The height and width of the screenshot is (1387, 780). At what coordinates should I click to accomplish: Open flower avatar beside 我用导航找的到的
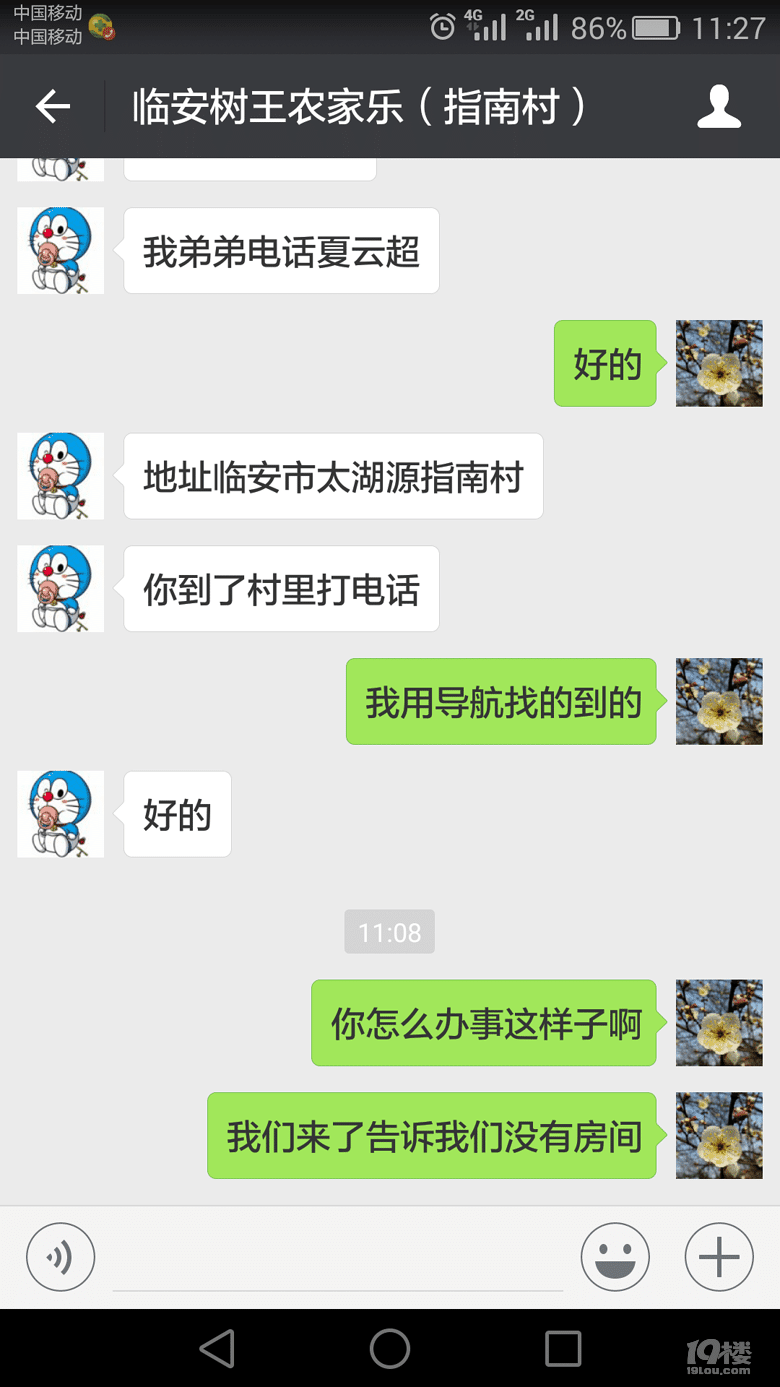tap(719, 701)
